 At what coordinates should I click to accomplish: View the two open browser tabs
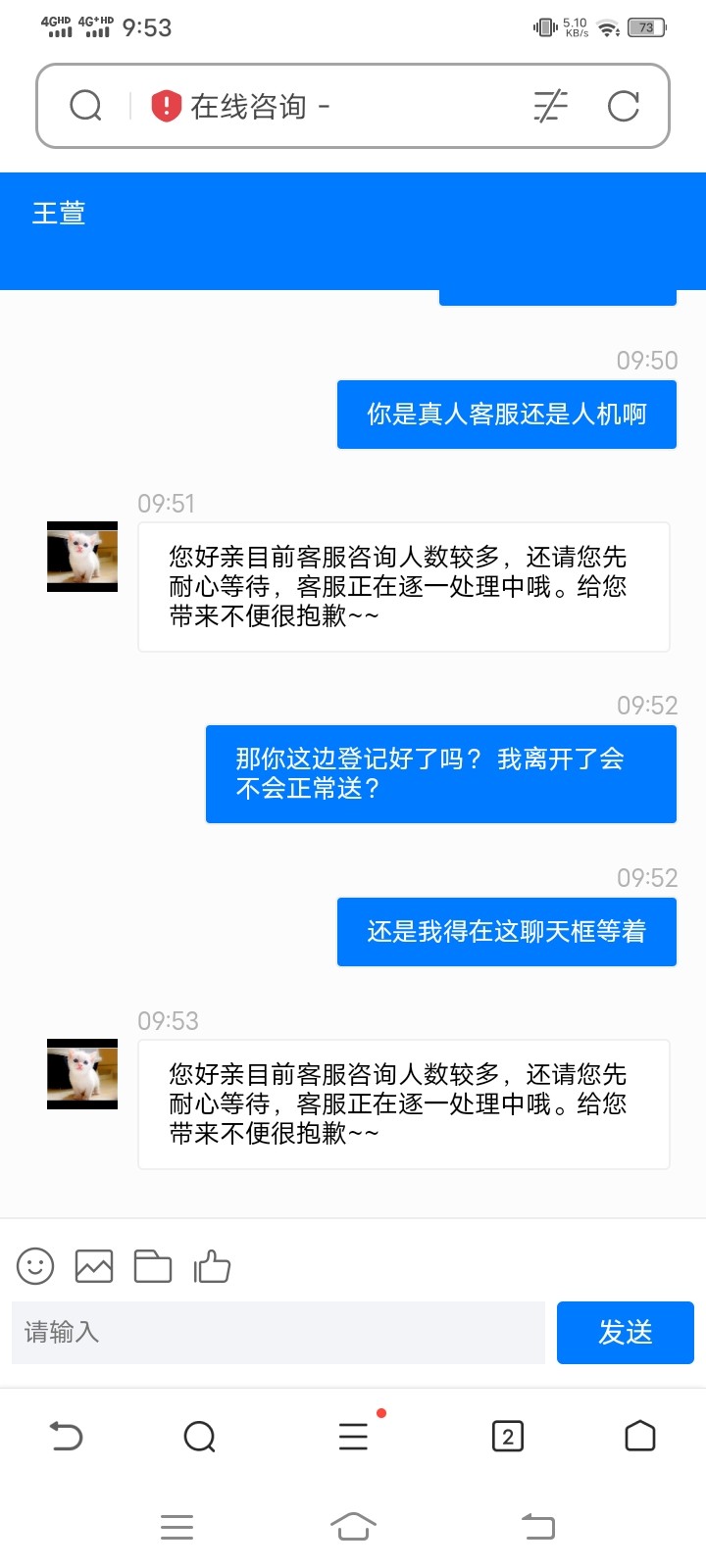[x=507, y=1437]
